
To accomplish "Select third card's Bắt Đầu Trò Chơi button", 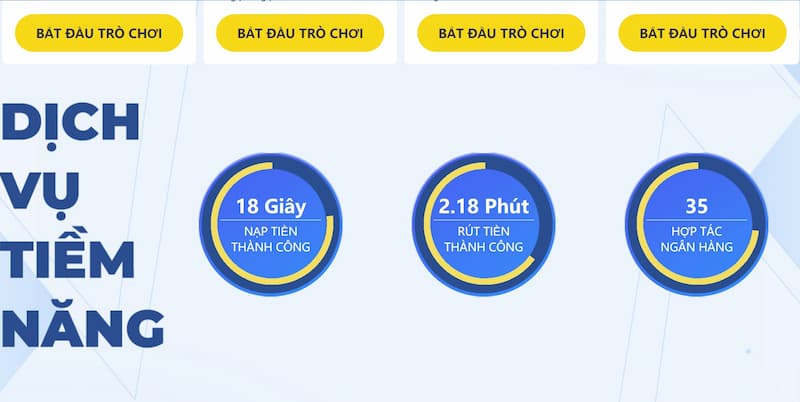I will [x=500, y=33].
